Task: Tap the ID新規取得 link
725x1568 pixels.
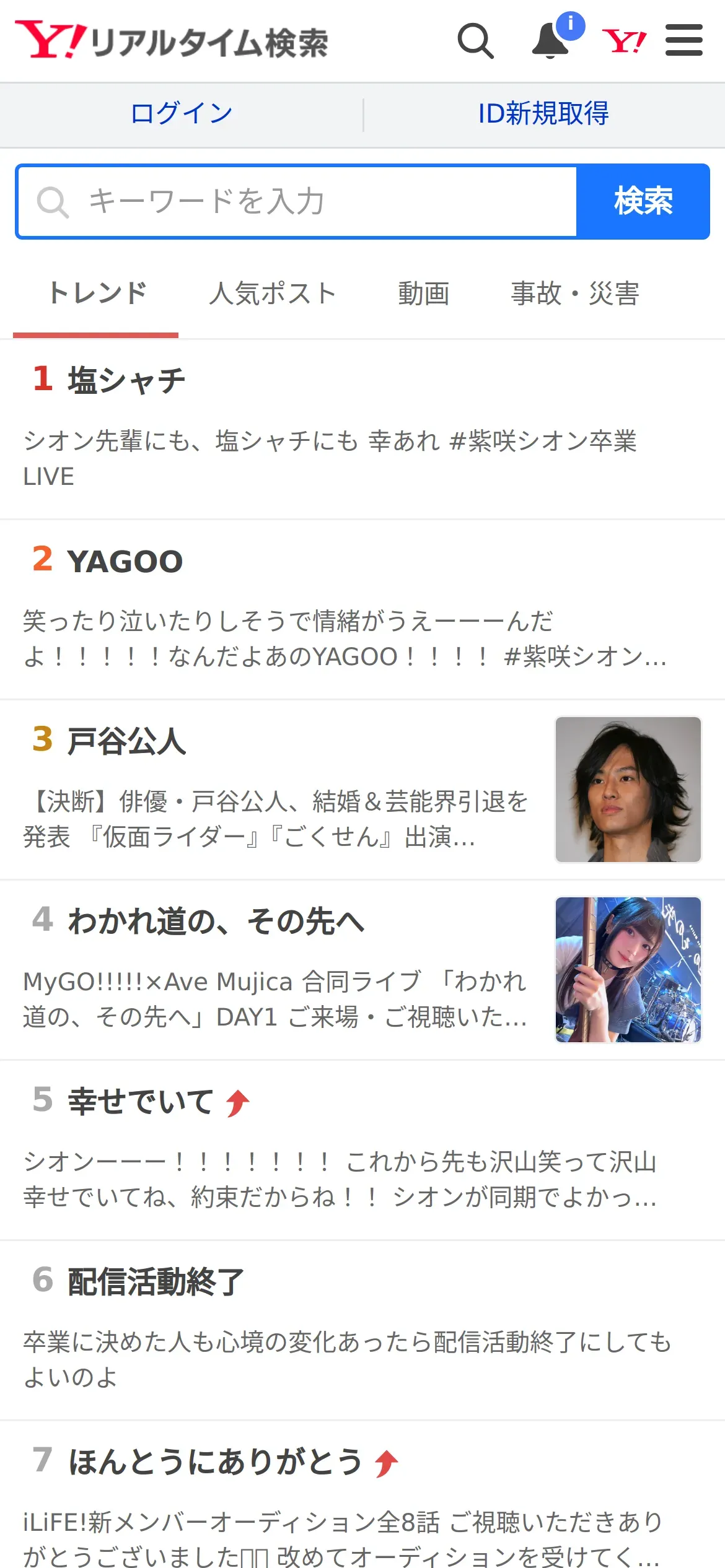Action: tap(543, 114)
